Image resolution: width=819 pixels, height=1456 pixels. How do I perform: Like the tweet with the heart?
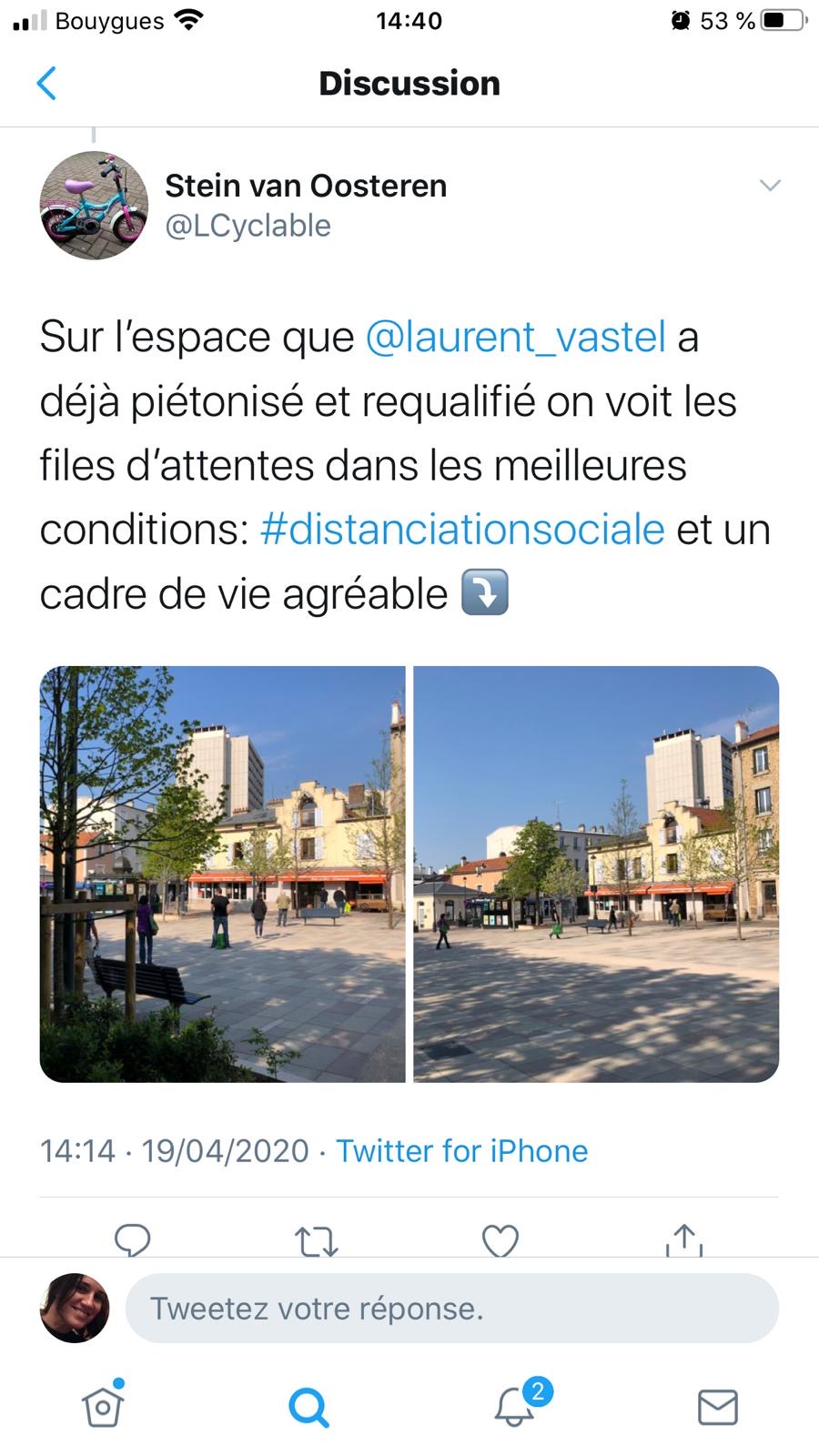[500, 1239]
